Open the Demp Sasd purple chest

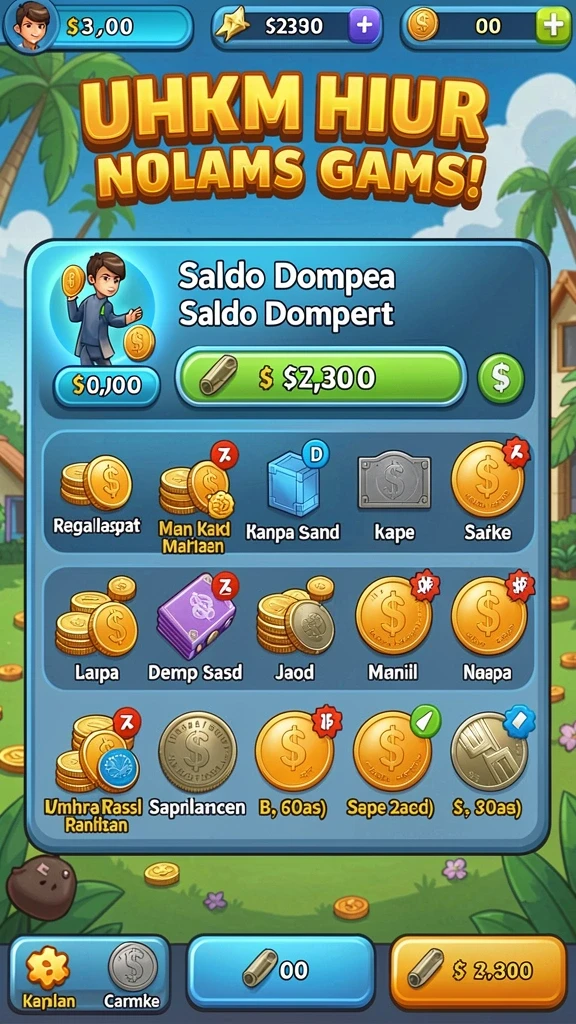[x=195, y=627]
